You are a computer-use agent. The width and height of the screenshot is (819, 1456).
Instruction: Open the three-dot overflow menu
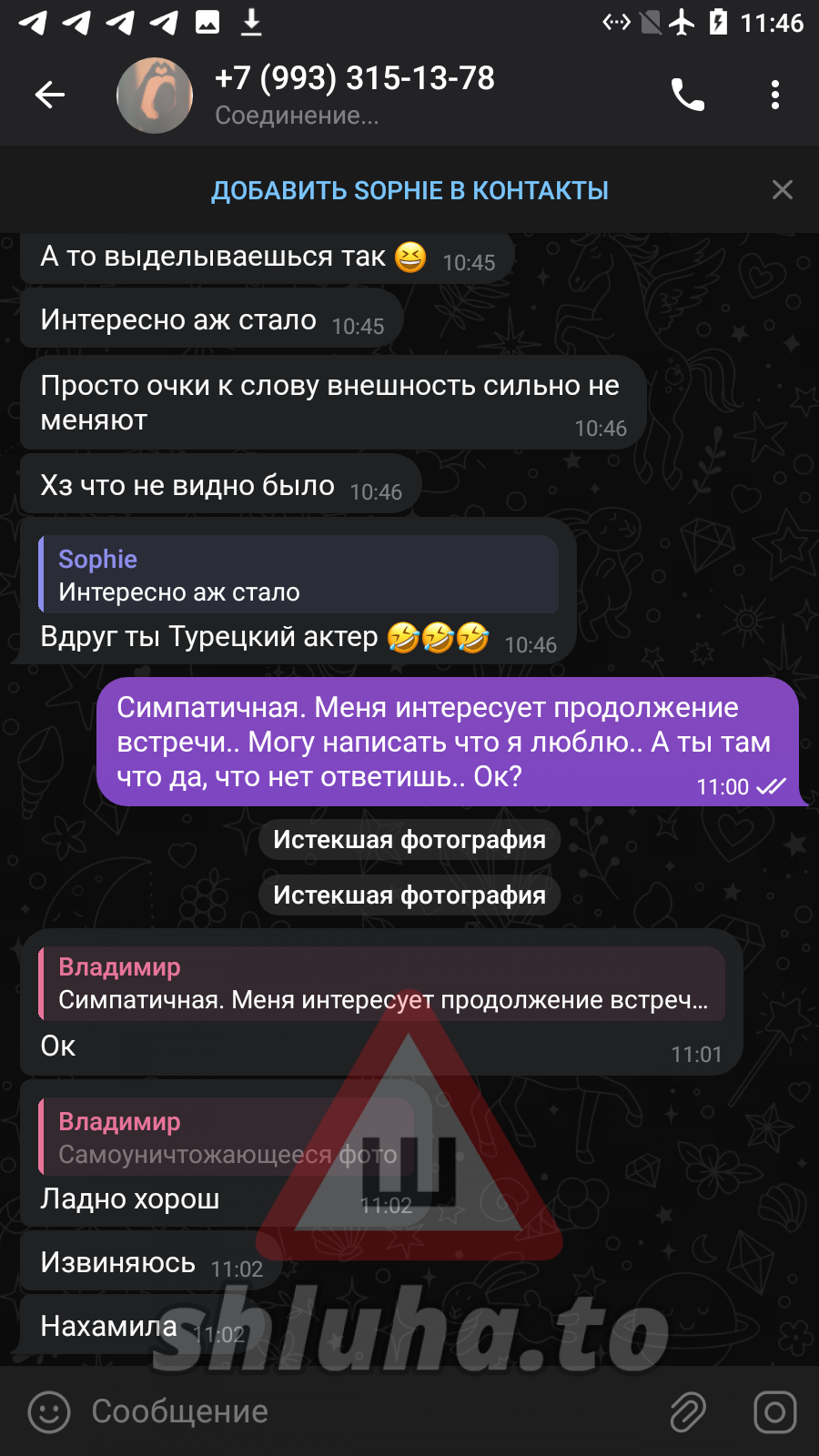(x=775, y=95)
